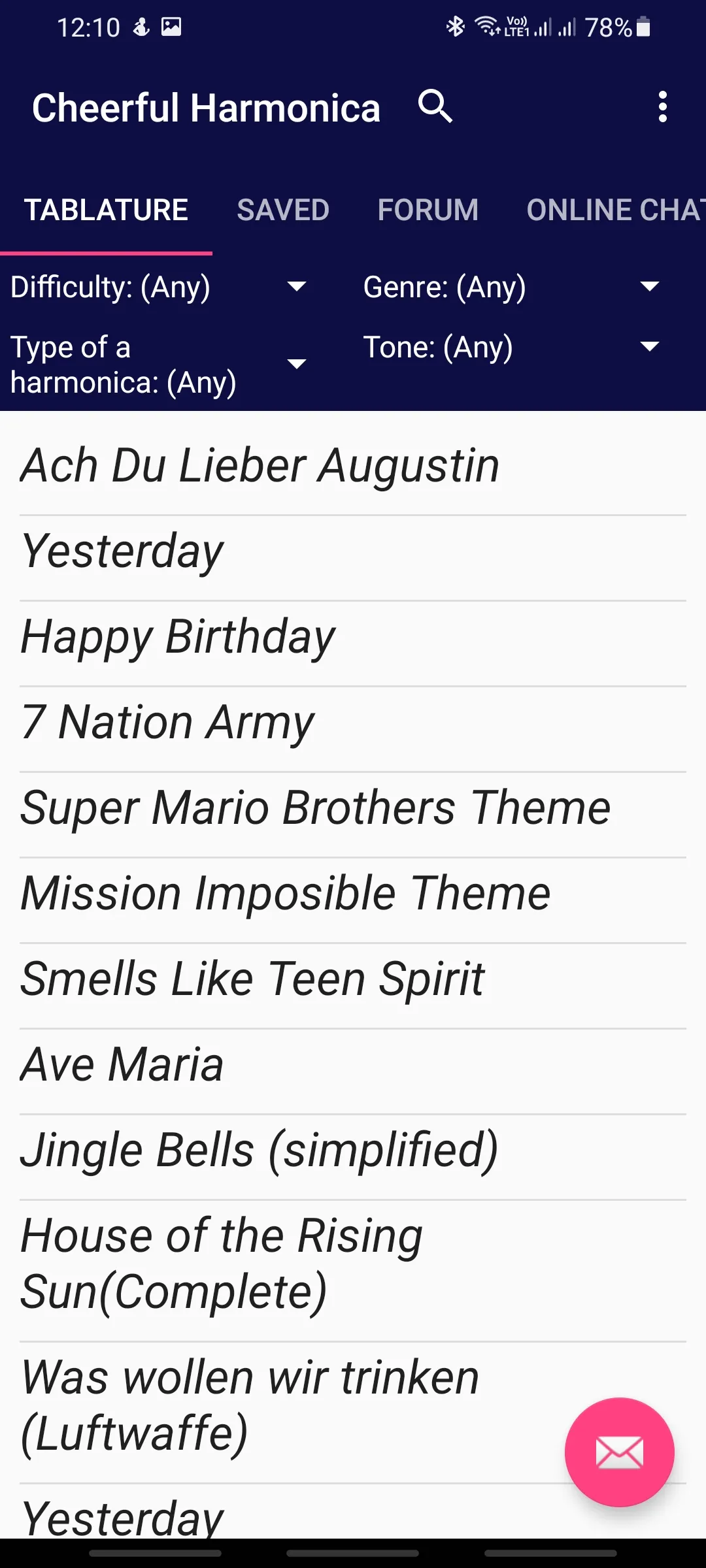Switch to the Forum tab
The image size is (706, 1568).
point(428,210)
